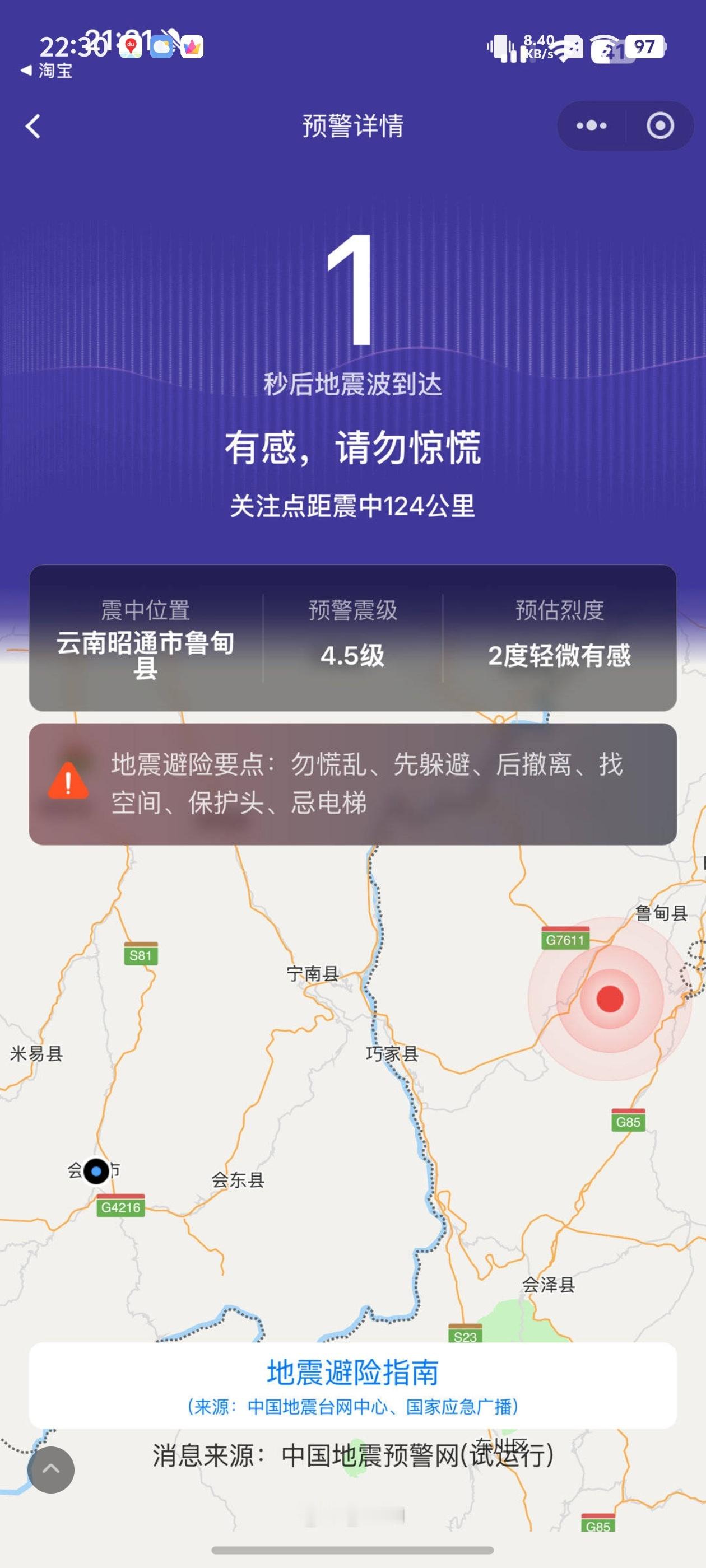Viewport: 706px width, 1568px height.
Task: Open the 地震避险指南 guide
Action: (x=352, y=1385)
